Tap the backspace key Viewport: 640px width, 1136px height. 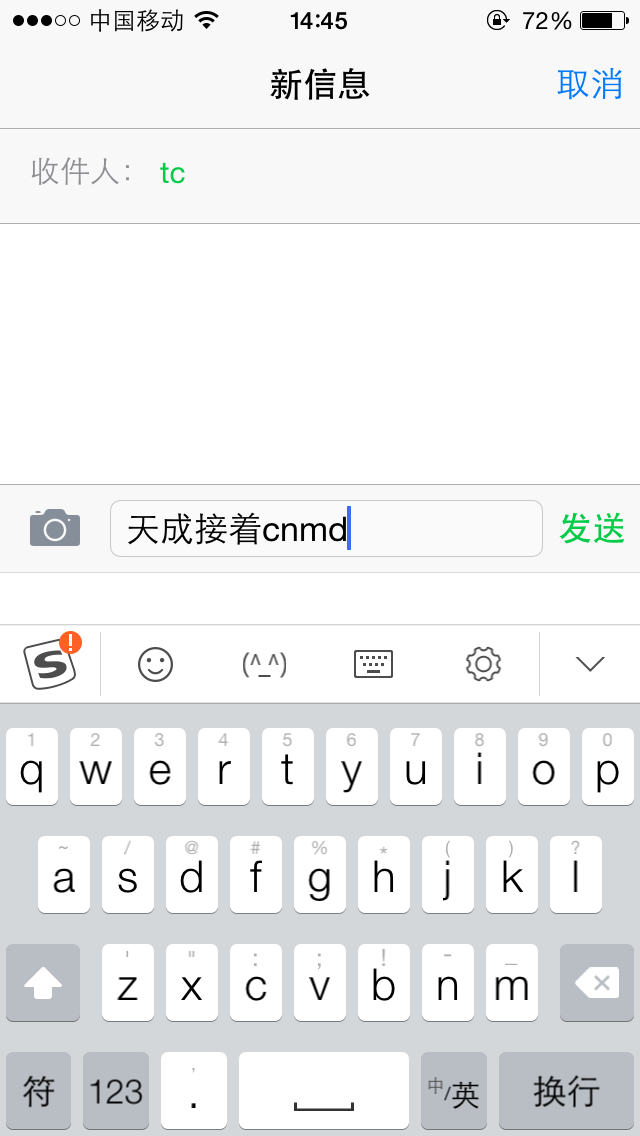click(597, 982)
